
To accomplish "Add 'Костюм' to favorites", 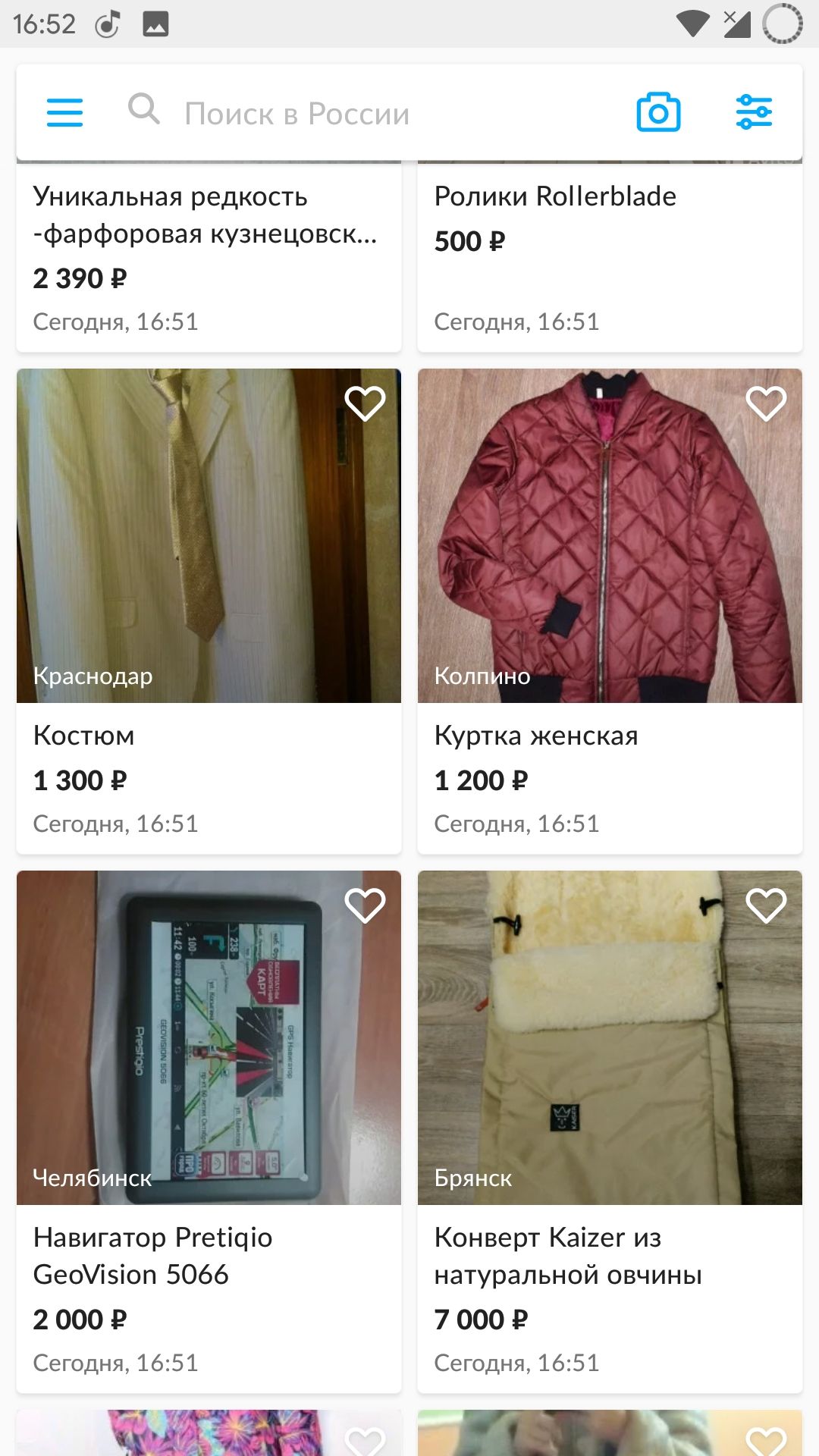I will pos(365,403).
